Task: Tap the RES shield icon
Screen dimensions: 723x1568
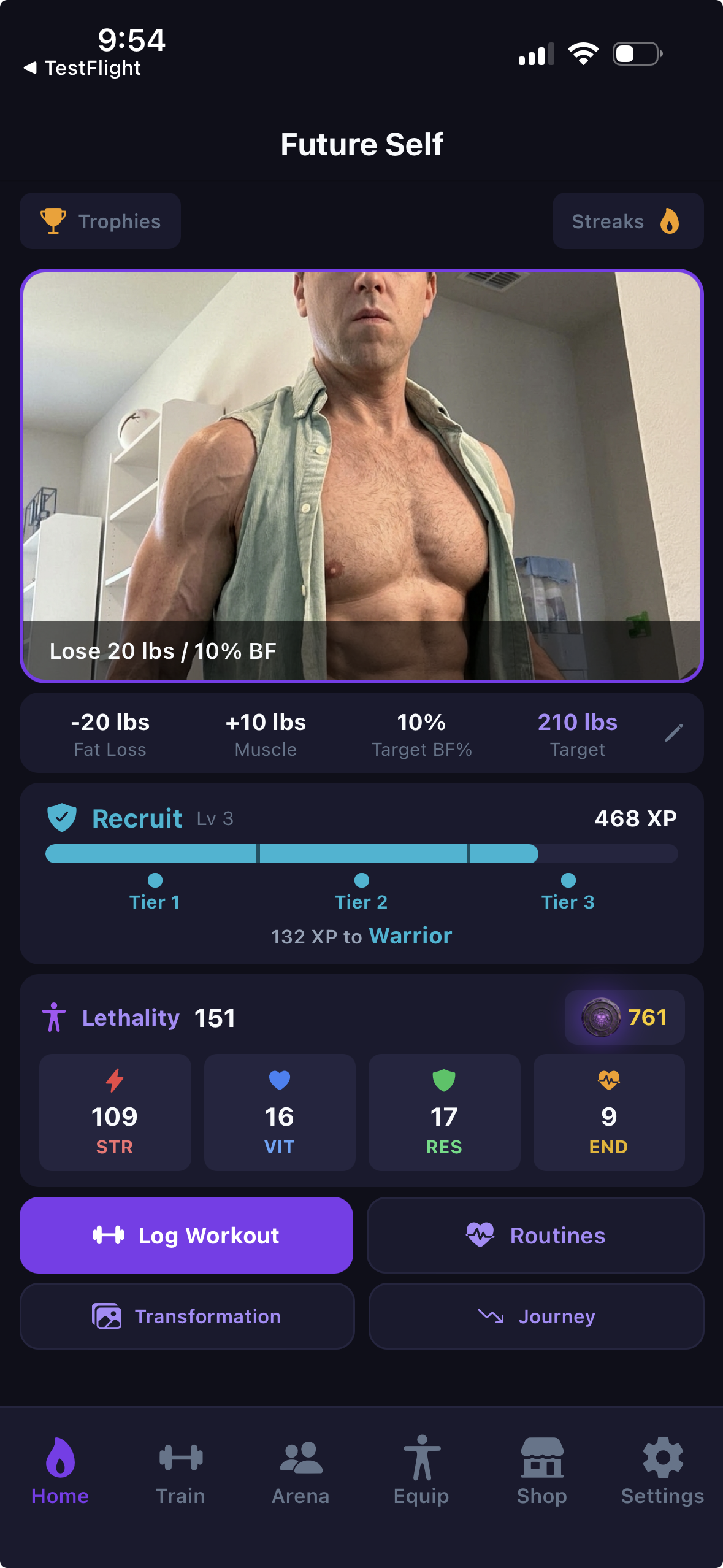Action: coord(444,1081)
